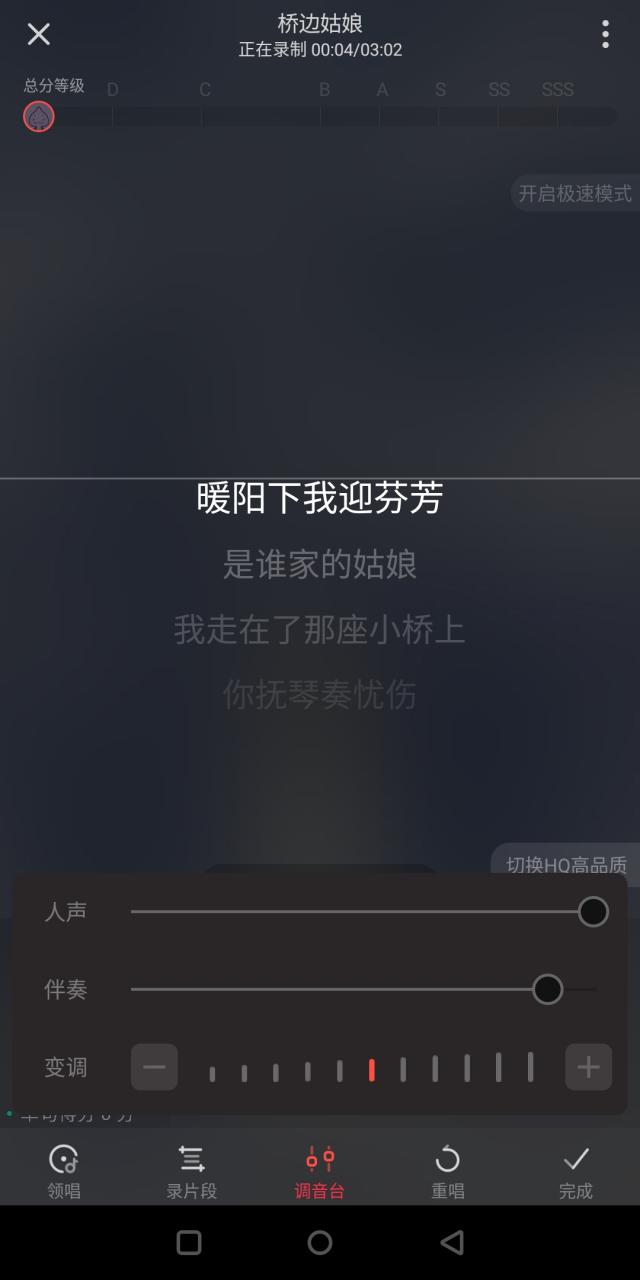Finish recording with 完成

coord(575,1171)
